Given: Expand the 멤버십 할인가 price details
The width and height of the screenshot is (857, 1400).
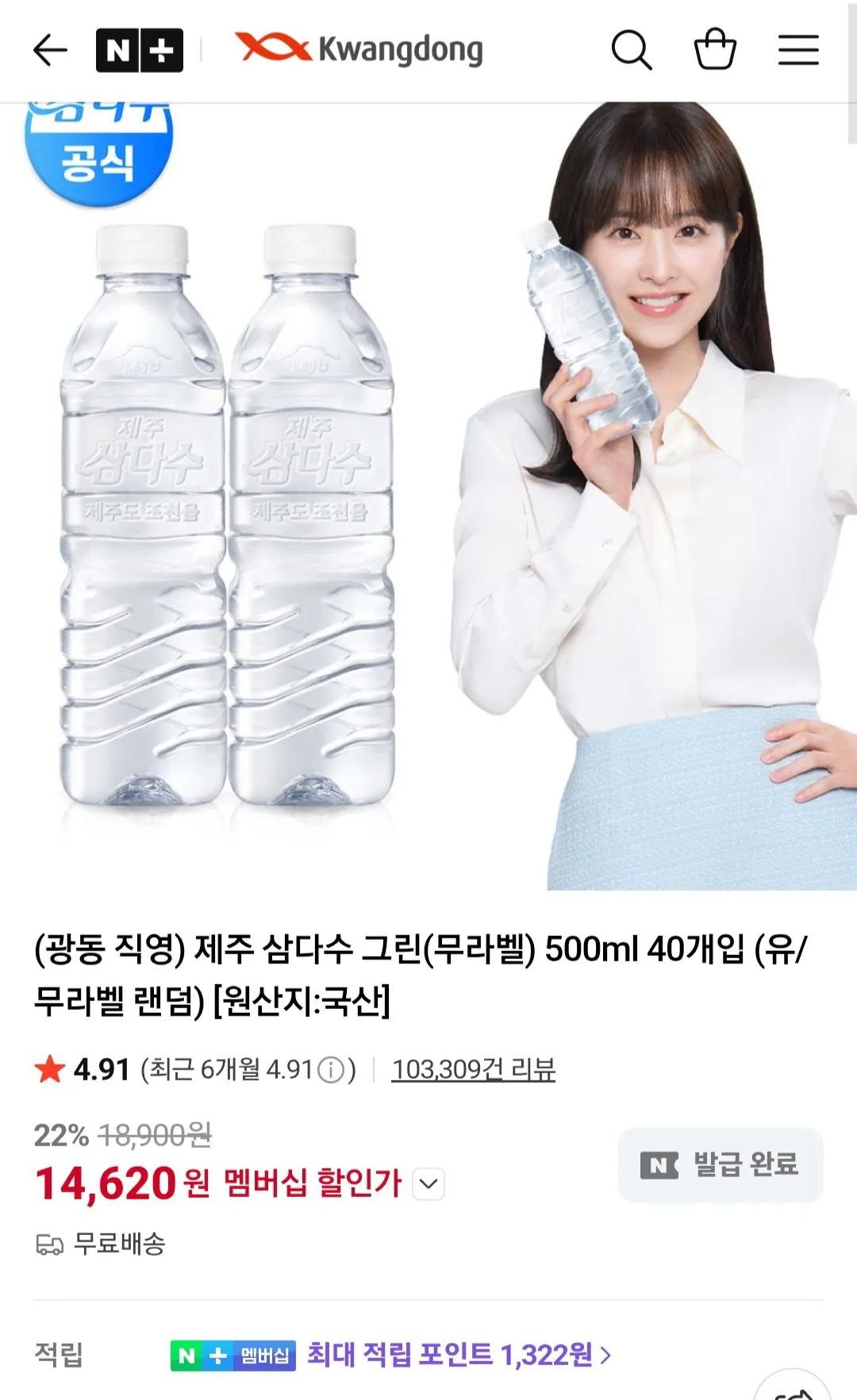Looking at the screenshot, I should (429, 1183).
